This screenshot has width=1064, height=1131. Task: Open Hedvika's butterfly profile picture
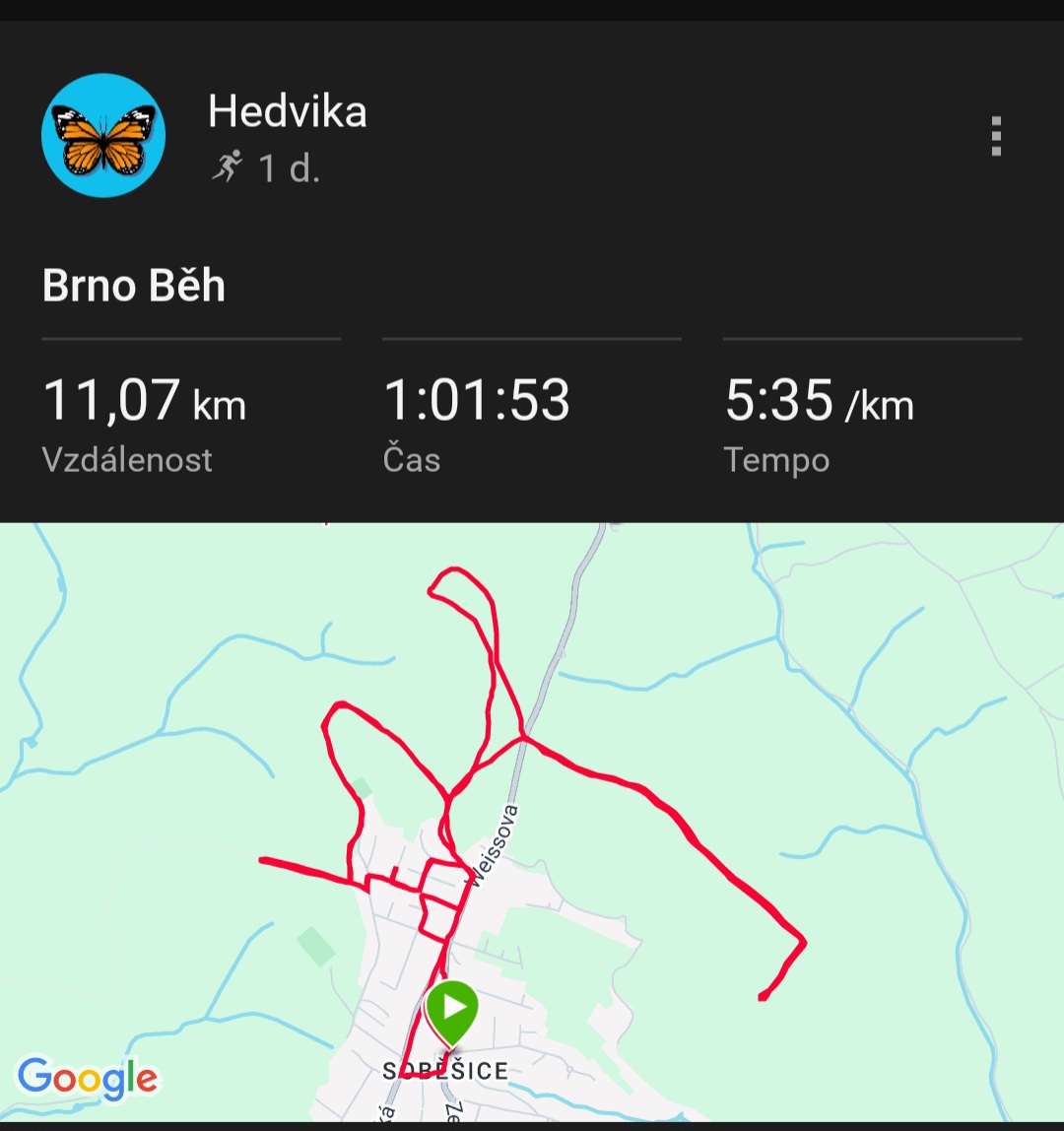[x=103, y=136]
